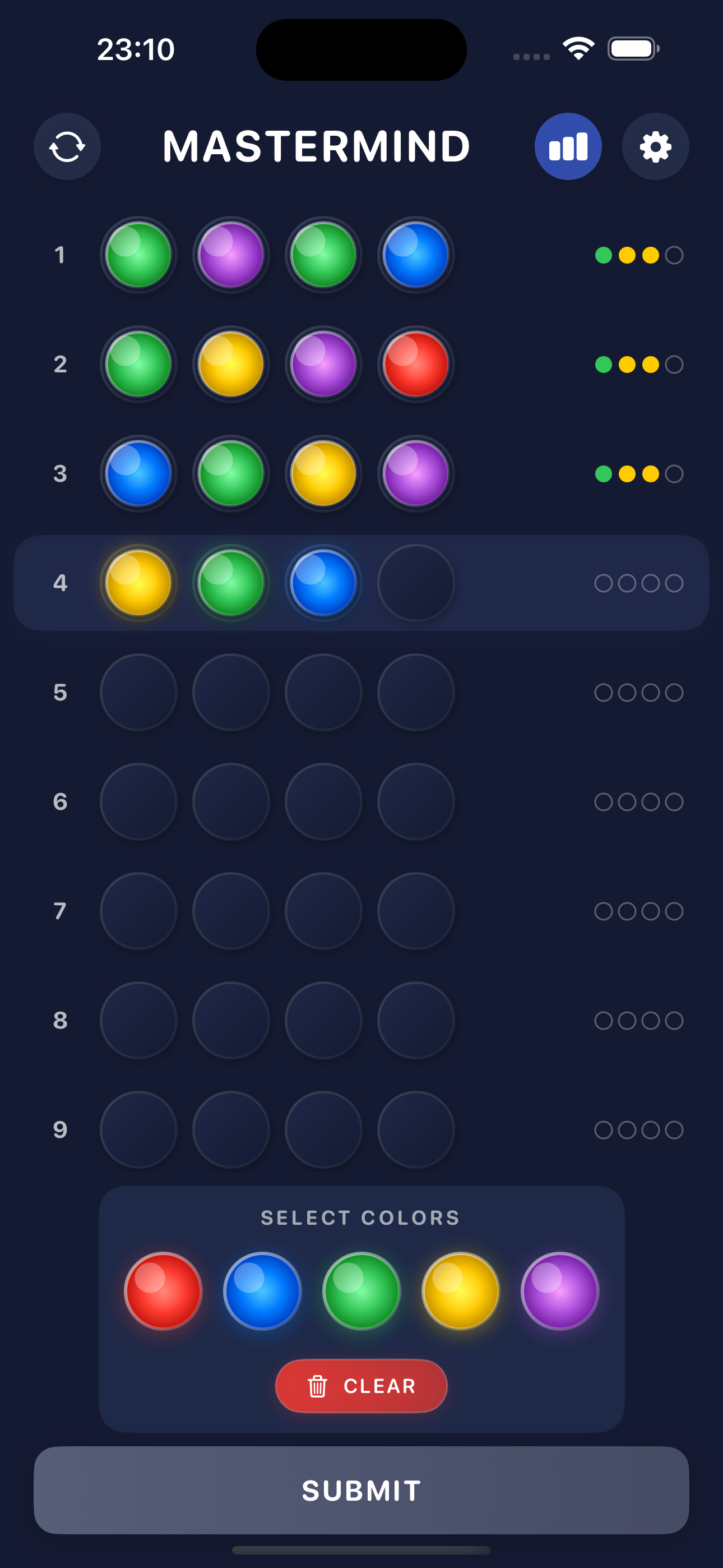Start a new game with the refresh icon
The image size is (723, 1568).
(x=67, y=146)
